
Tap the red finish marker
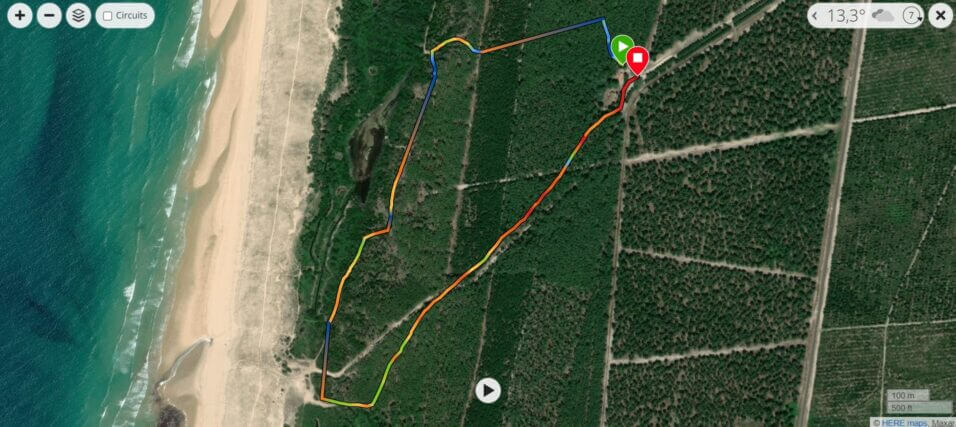pos(637,60)
